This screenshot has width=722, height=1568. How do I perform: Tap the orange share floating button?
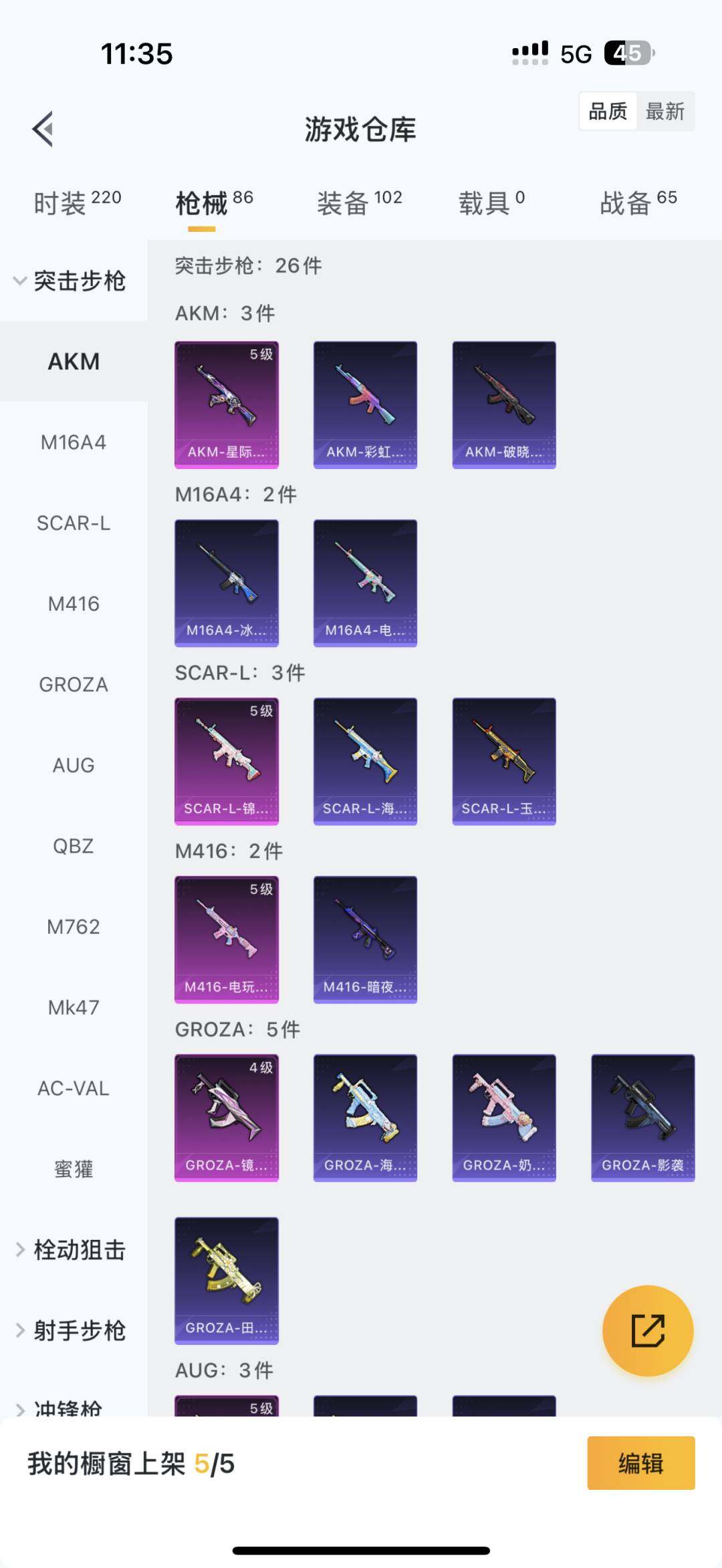click(647, 1330)
